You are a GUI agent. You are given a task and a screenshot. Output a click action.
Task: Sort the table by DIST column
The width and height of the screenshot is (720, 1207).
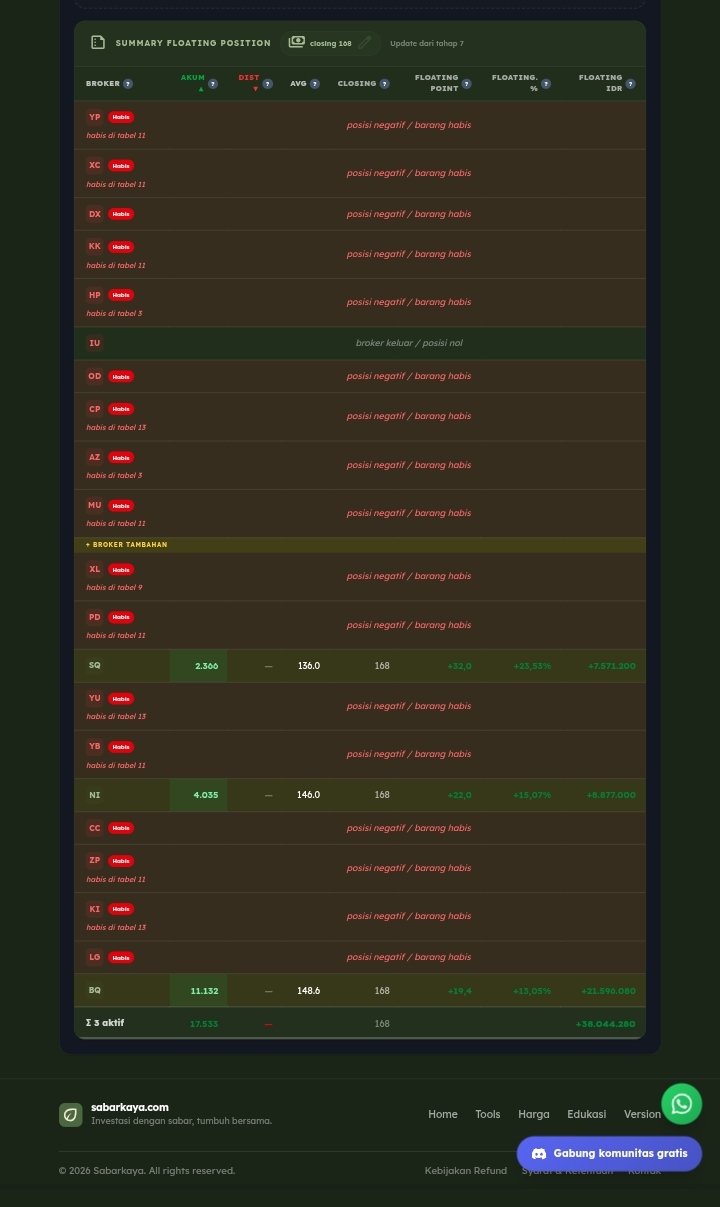(249, 83)
